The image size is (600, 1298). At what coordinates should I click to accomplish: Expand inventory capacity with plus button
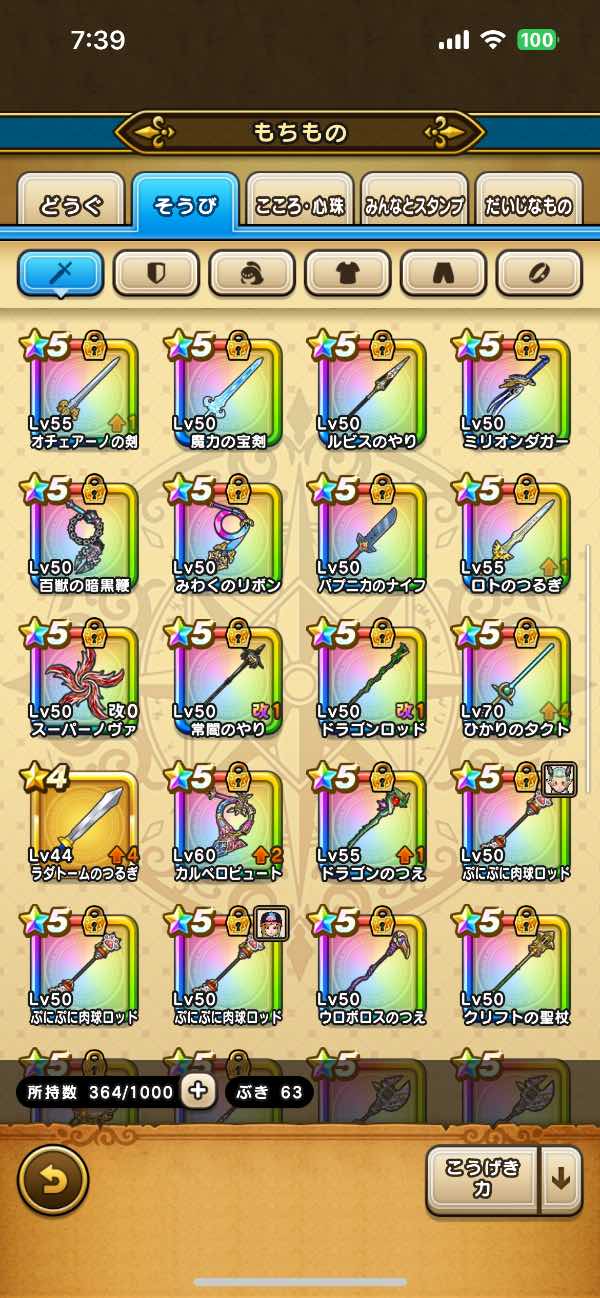click(x=198, y=1091)
